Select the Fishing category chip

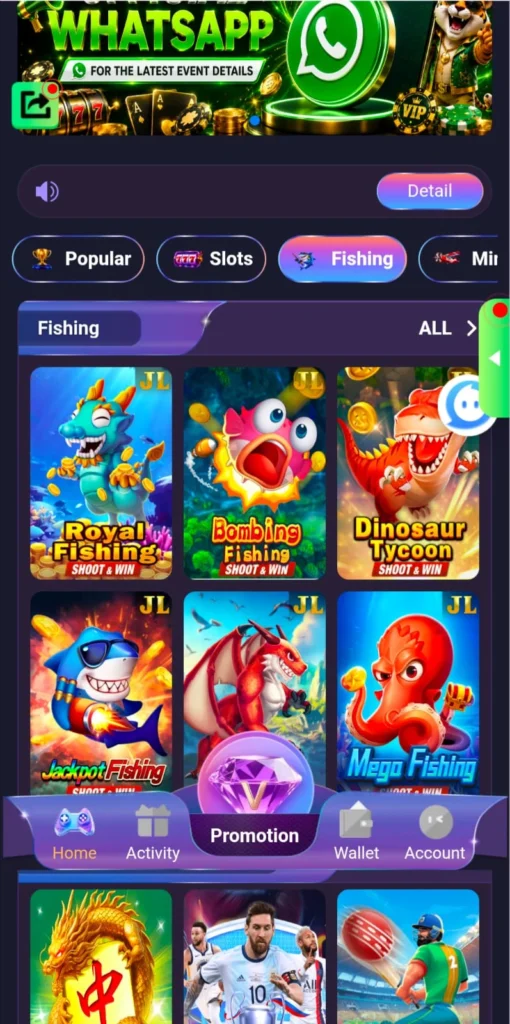coord(342,259)
